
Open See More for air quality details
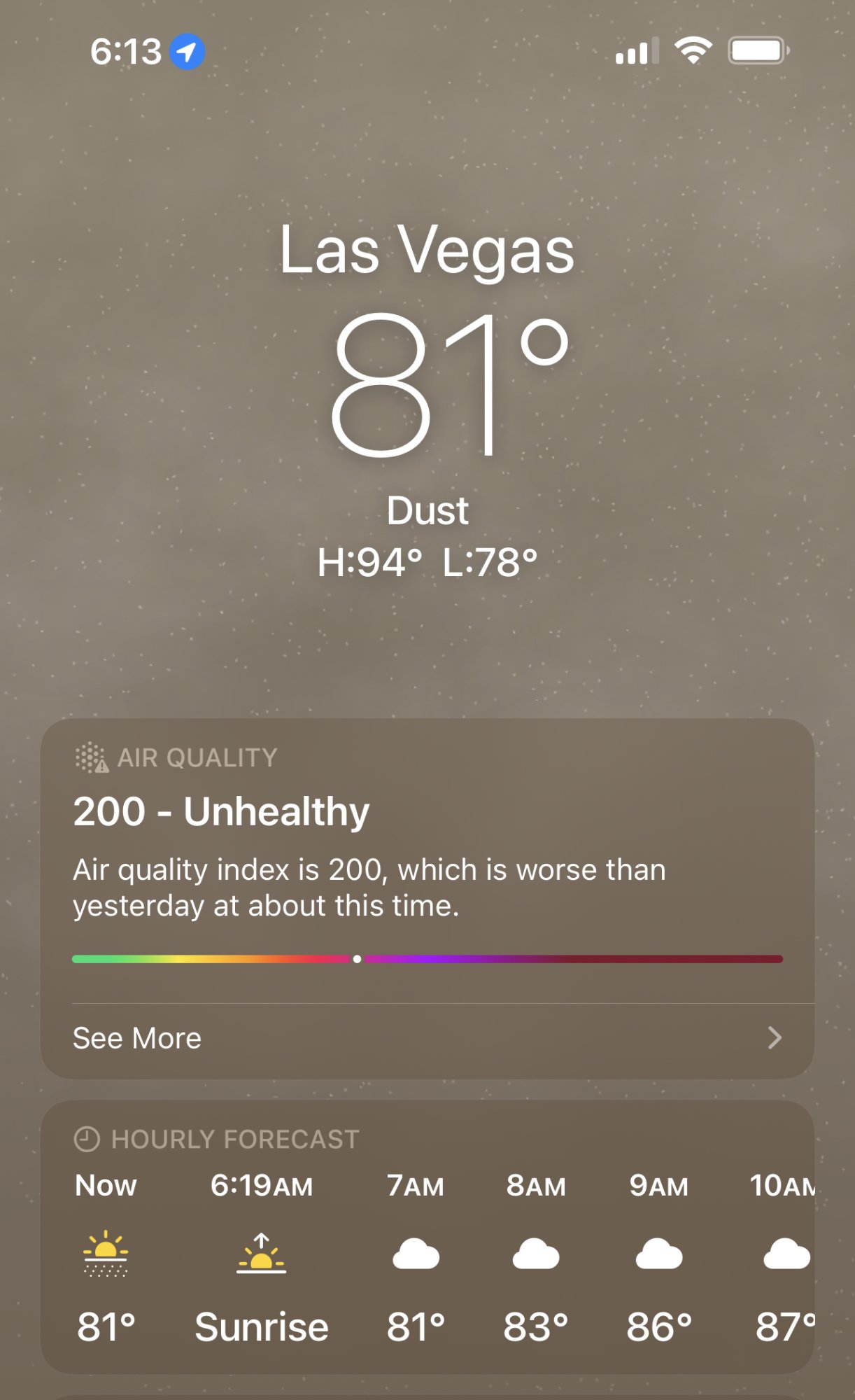(427, 1038)
